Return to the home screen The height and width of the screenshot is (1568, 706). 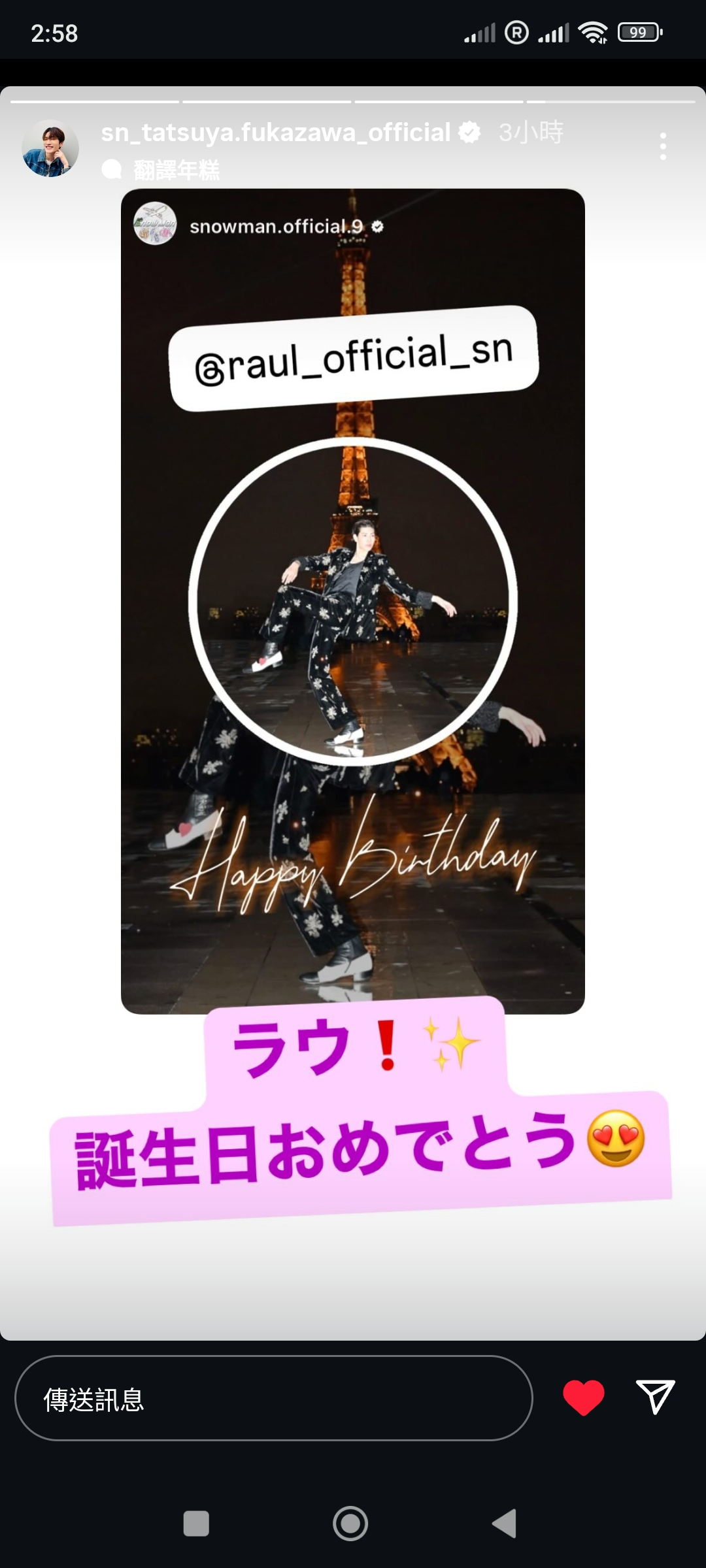pyautogui.click(x=350, y=1524)
